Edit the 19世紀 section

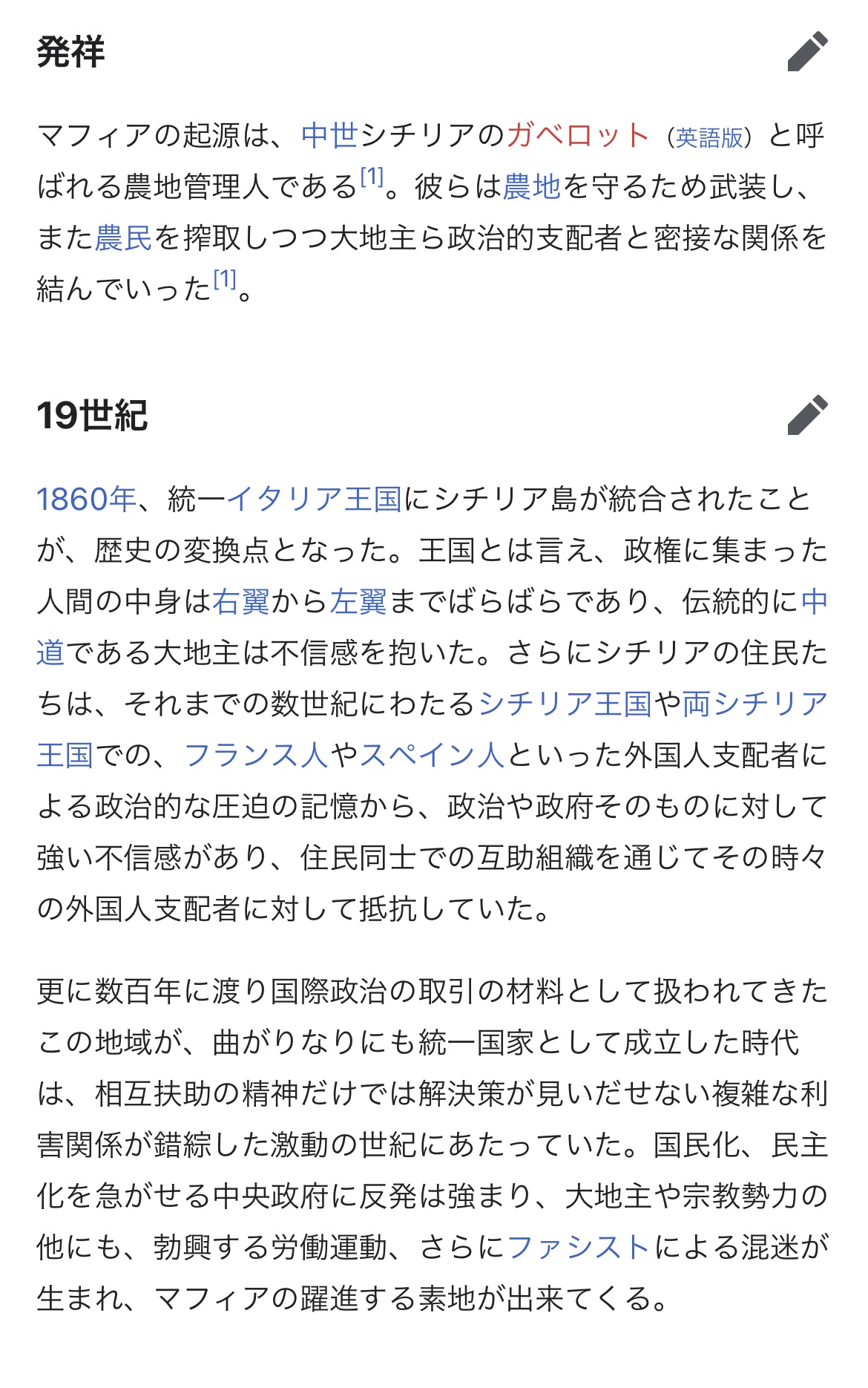(x=807, y=415)
